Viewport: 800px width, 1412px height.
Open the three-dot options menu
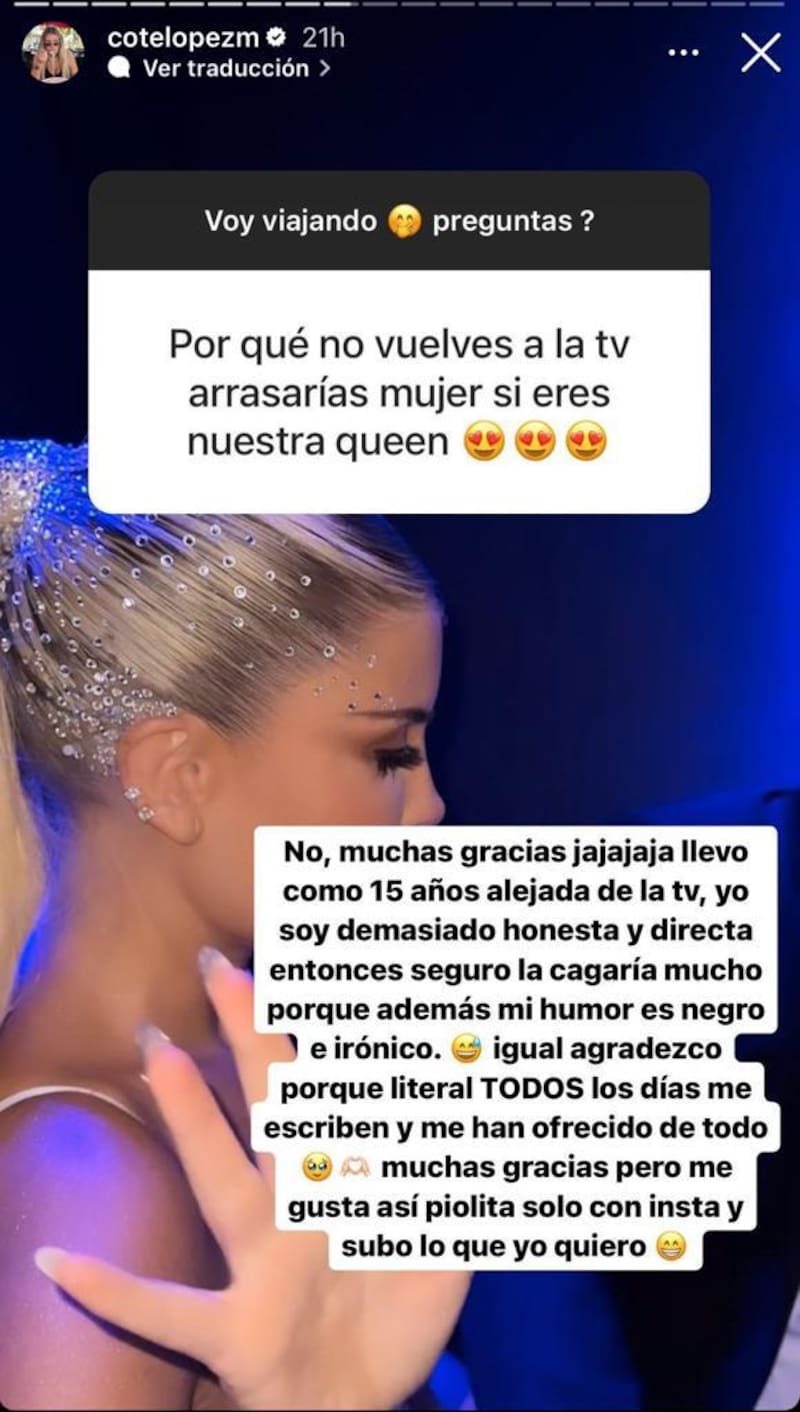[x=683, y=52]
